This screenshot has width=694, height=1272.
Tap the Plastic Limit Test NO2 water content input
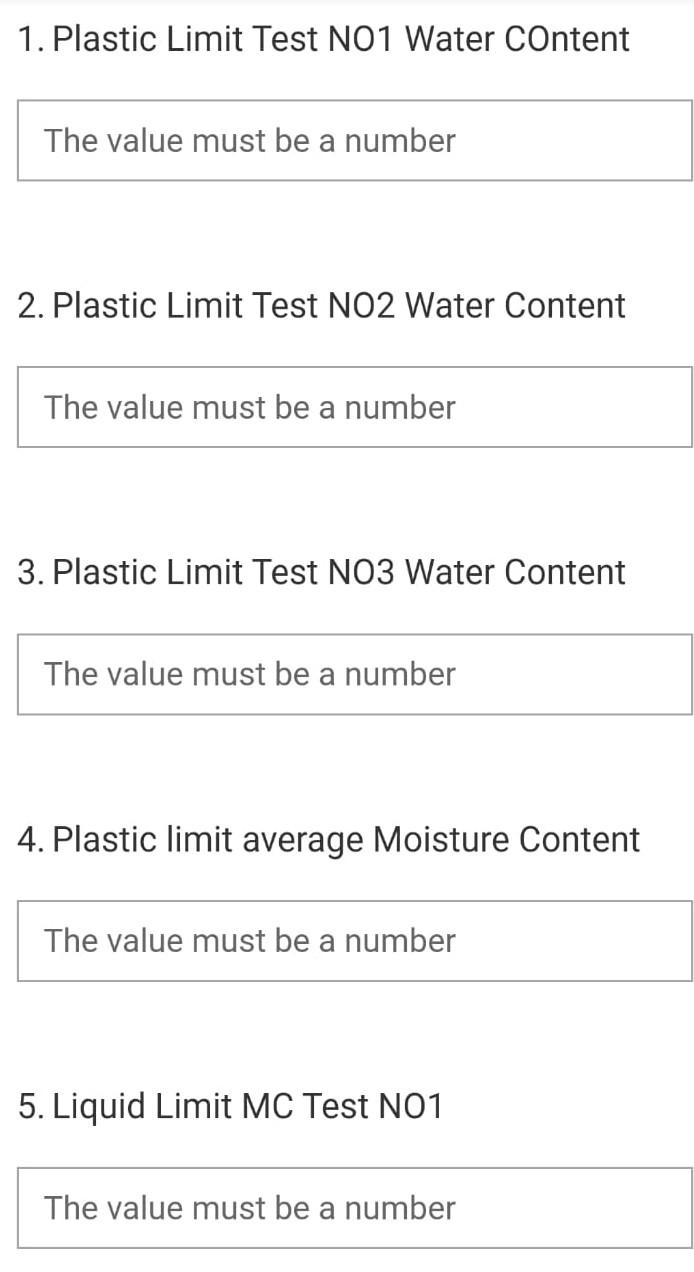click(x=354, y=407)
